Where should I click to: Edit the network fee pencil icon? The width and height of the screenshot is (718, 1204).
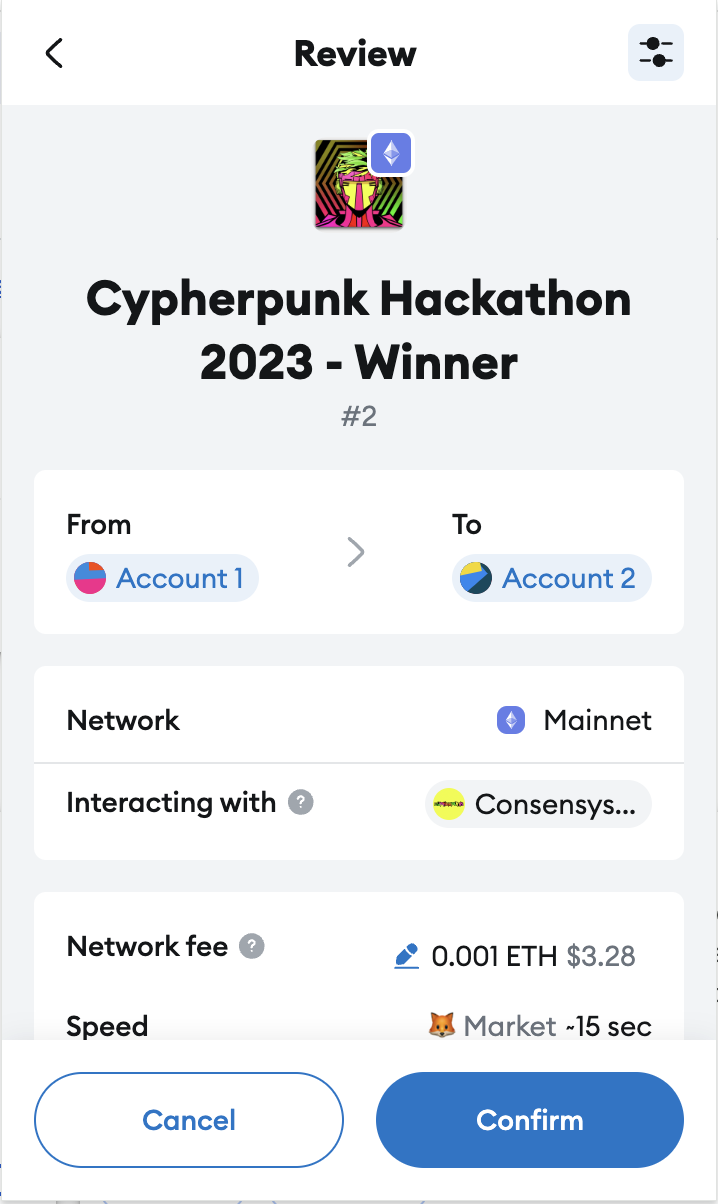click(407, 957)
